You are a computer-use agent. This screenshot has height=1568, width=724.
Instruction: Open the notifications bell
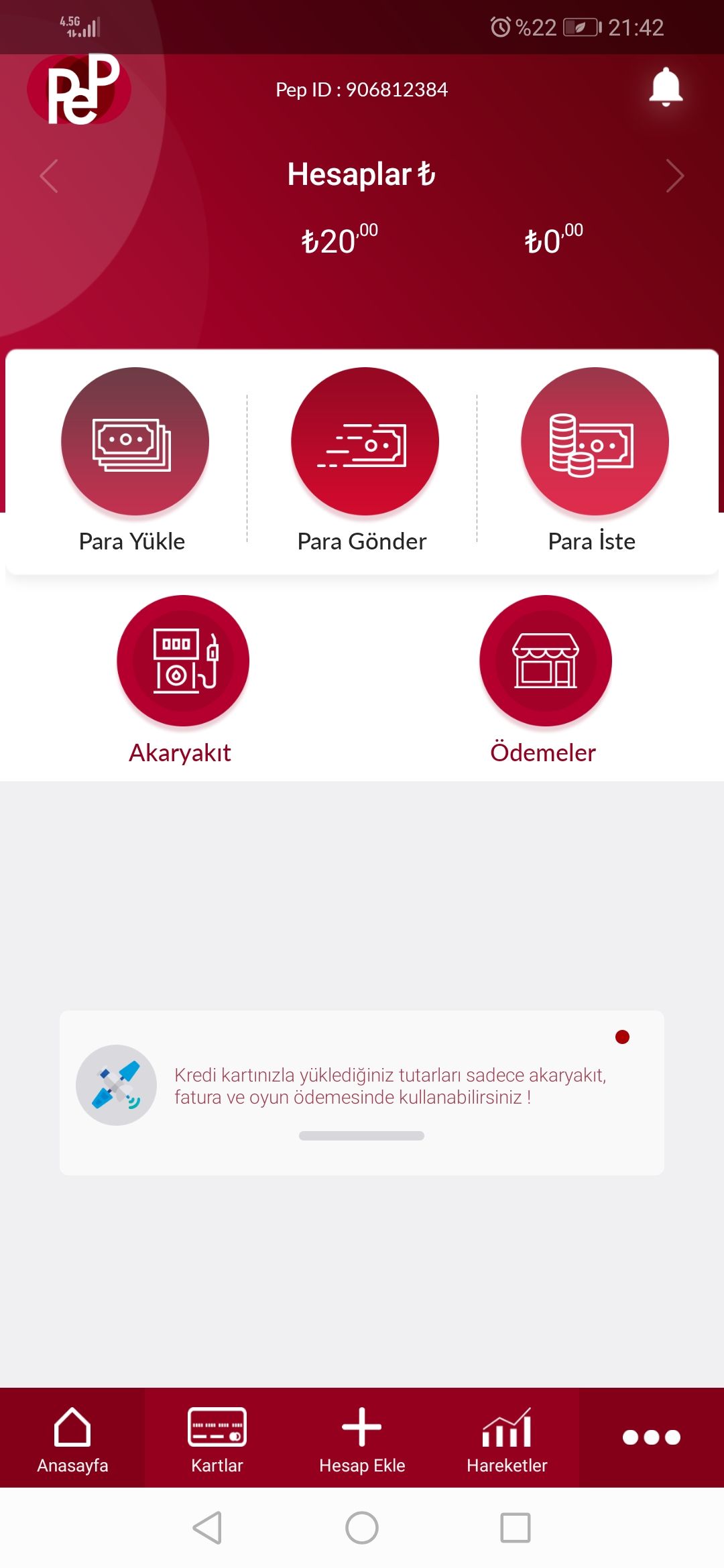click(x=666, y=86)
